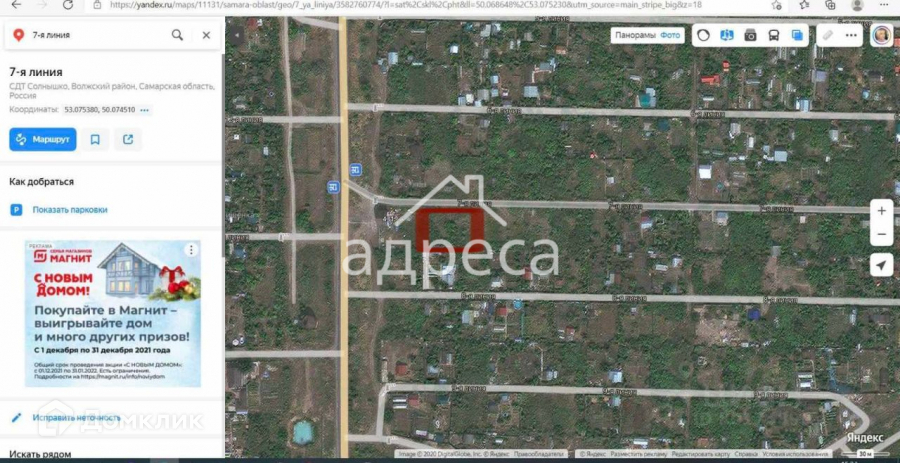Activate the ruler measuring tool

tap(828, 35)
